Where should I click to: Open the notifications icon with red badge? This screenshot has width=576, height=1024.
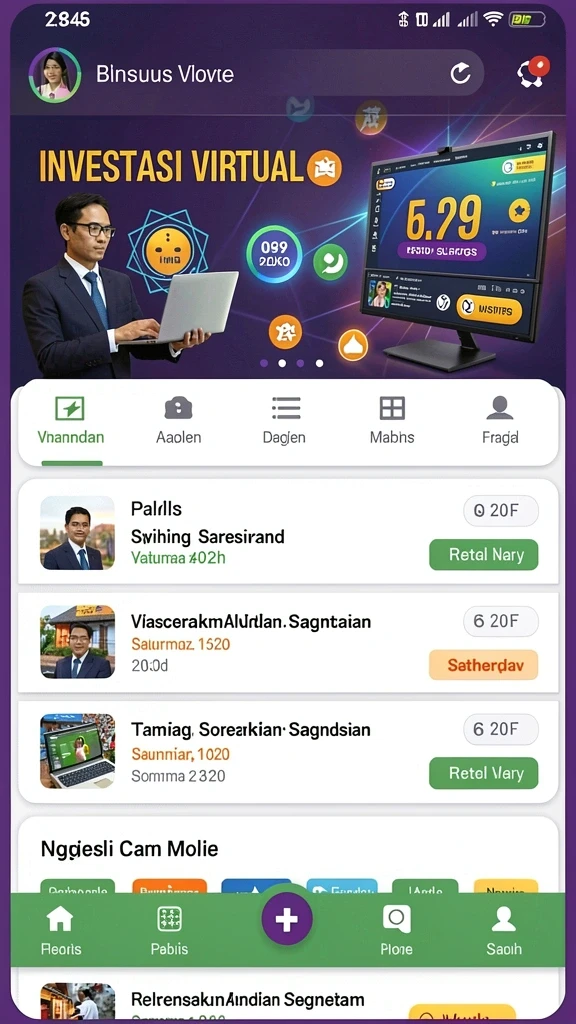(x=534, y=72)
